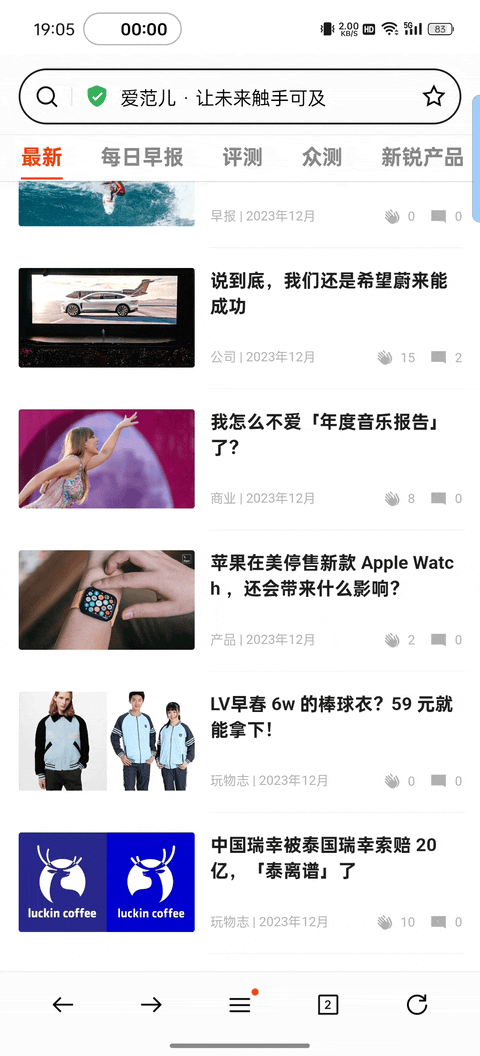
Task: Tap the clap icon on the 瑞幸 article
Action: tap(384, 922)
